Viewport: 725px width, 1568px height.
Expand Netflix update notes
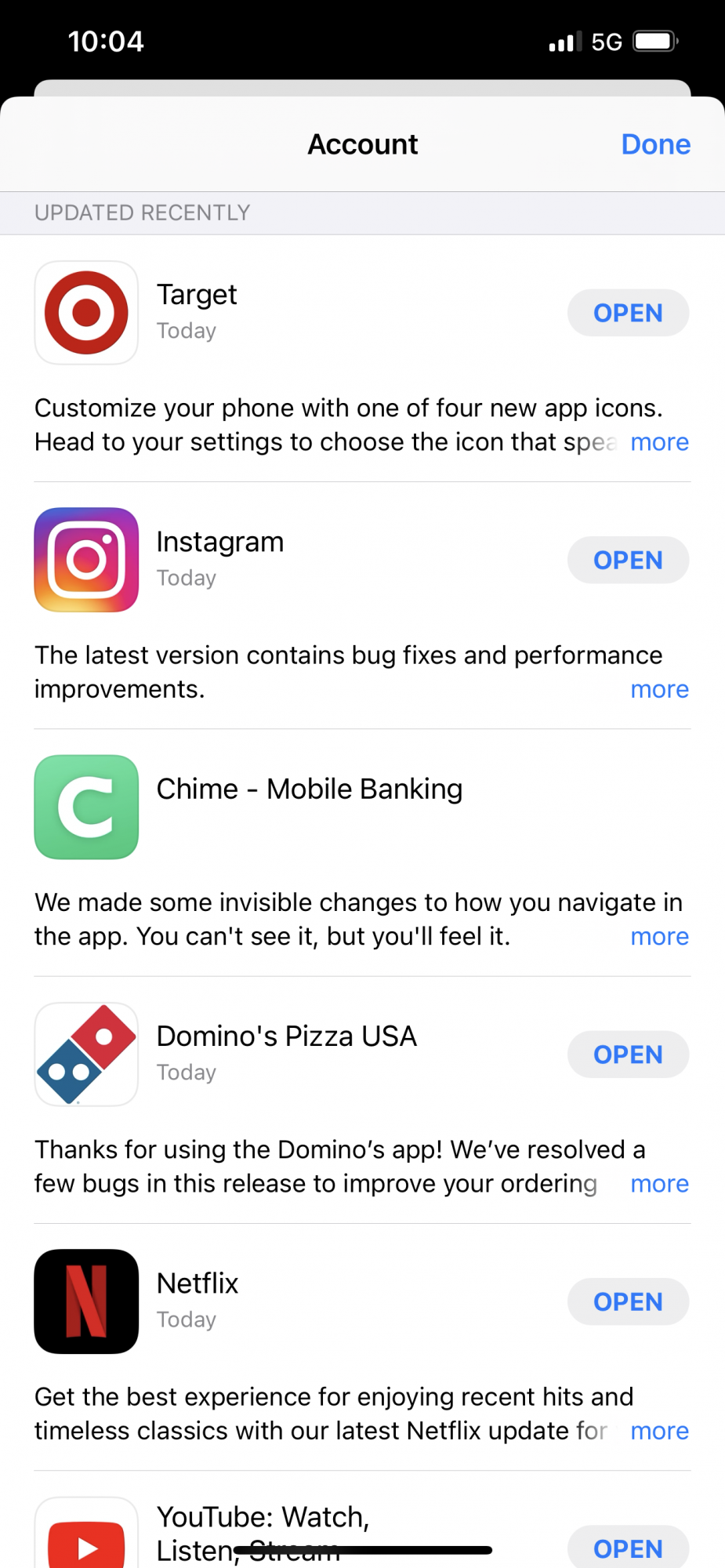pos(659,1431)
